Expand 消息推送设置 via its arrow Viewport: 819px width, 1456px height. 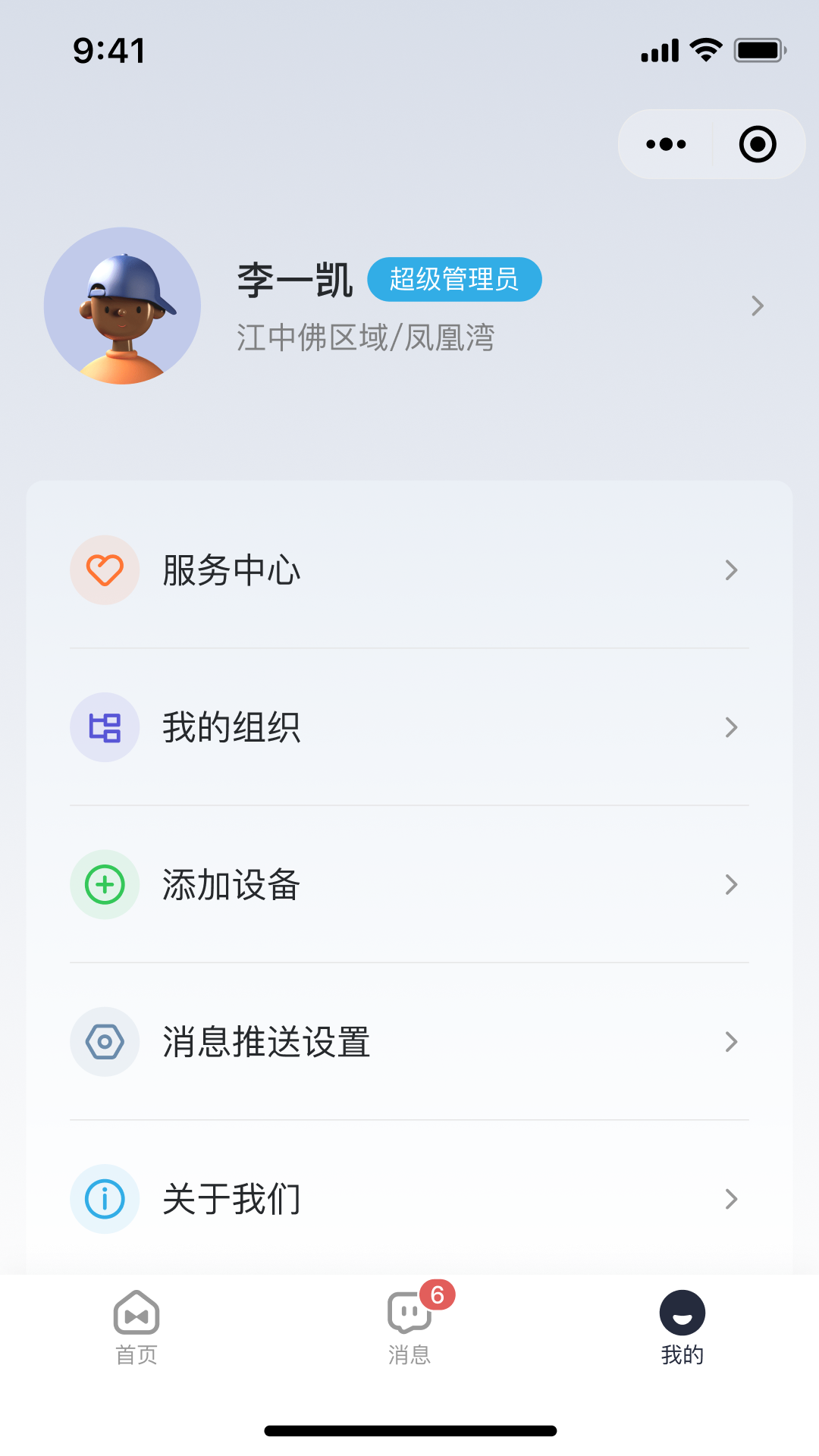[730, 1042]
